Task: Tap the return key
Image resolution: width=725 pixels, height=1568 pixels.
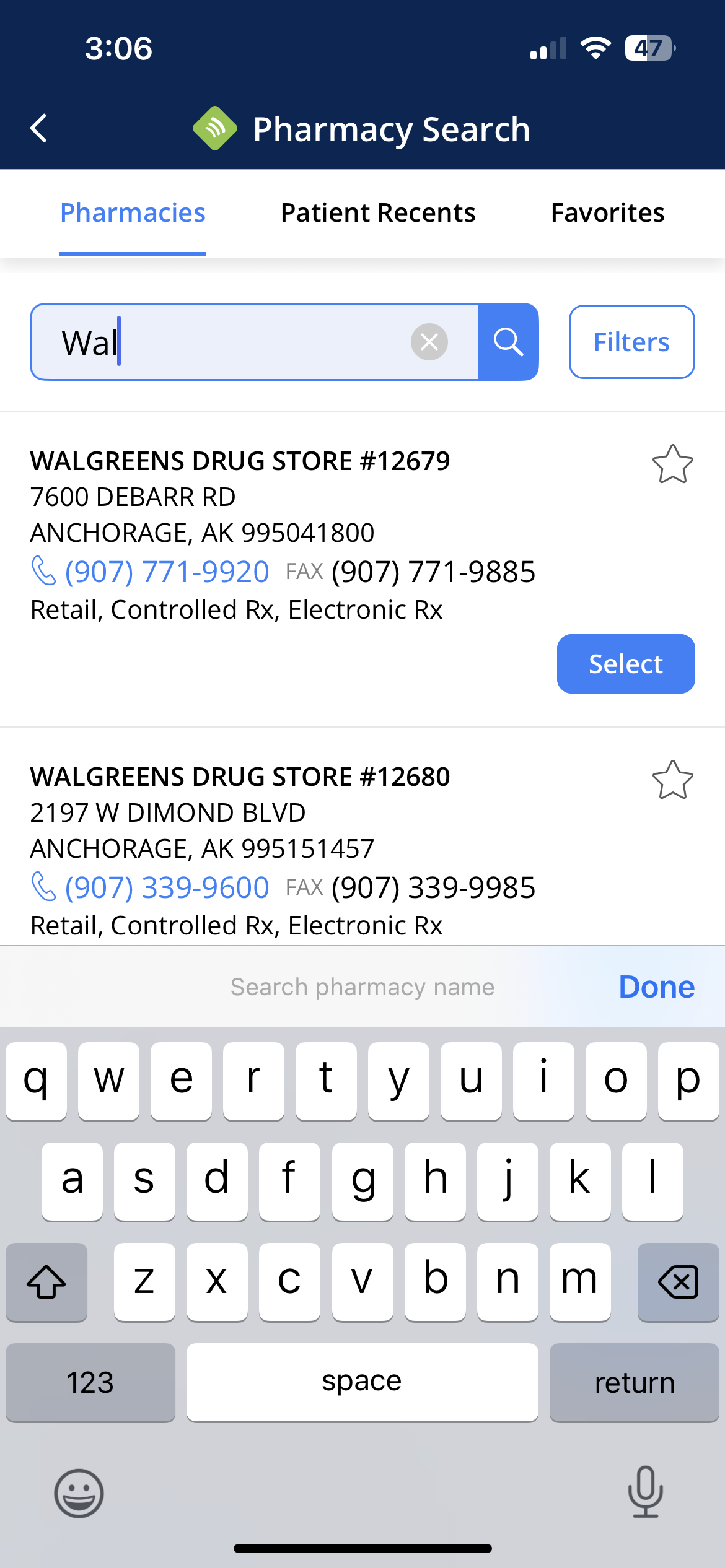Action: 634,1382
